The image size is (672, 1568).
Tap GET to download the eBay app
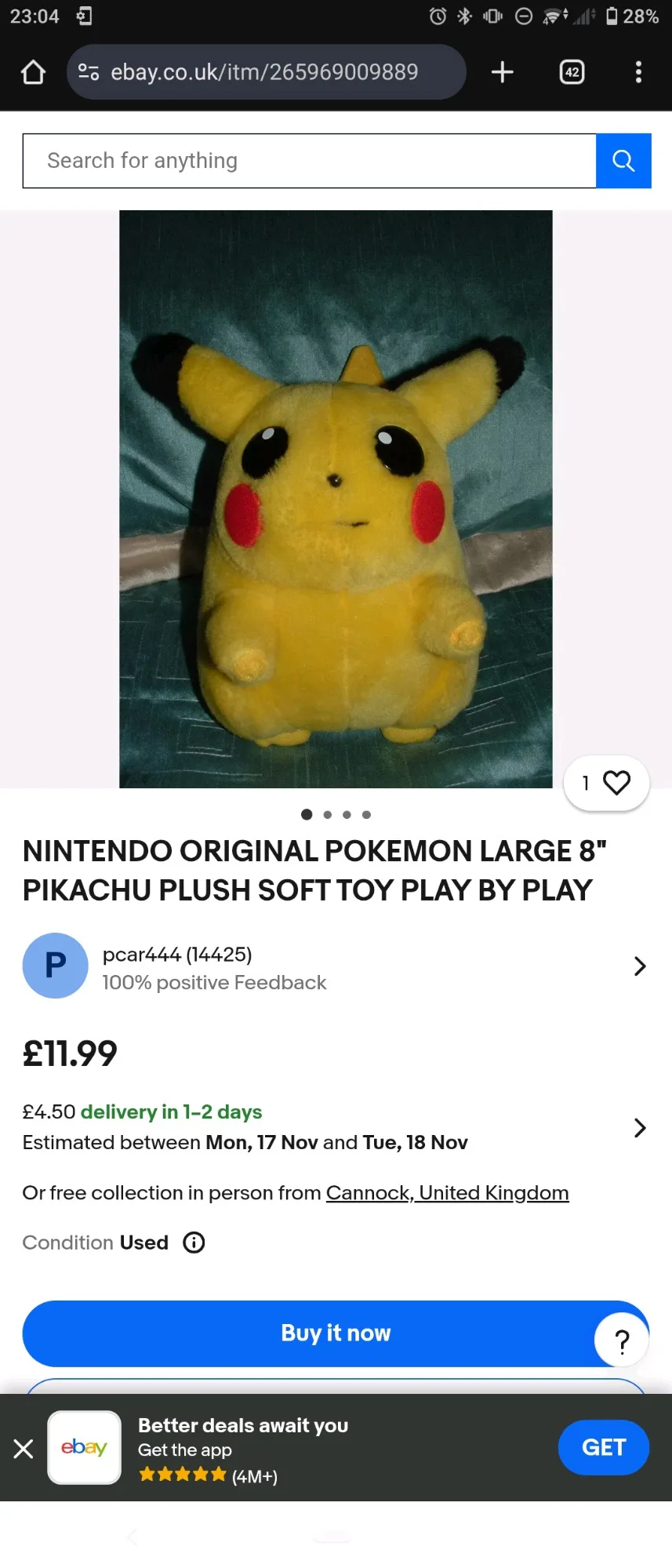[x=603, y=1447]
